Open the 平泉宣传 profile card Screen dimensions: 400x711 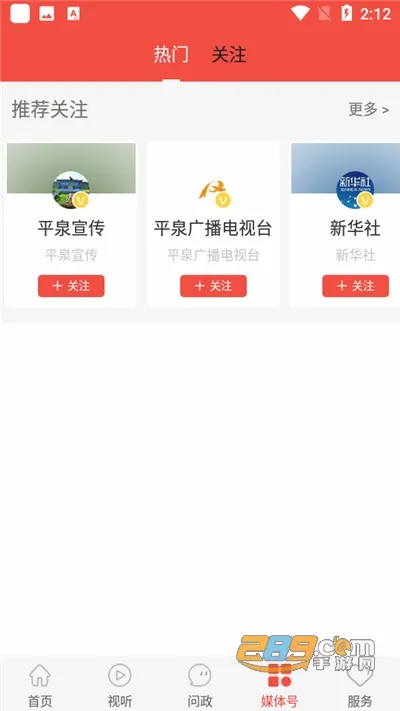coord(71,225)
